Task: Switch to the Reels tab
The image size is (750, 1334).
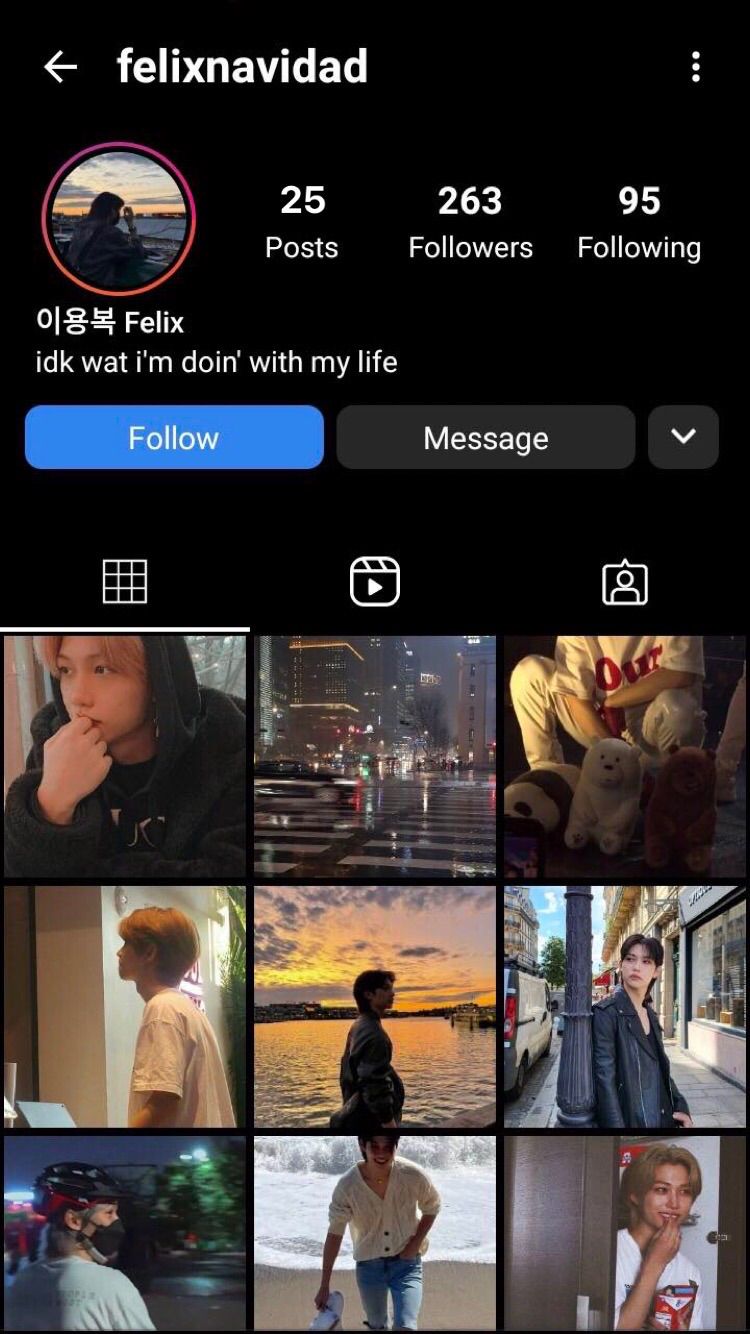Action: click(x=375, y=581)
